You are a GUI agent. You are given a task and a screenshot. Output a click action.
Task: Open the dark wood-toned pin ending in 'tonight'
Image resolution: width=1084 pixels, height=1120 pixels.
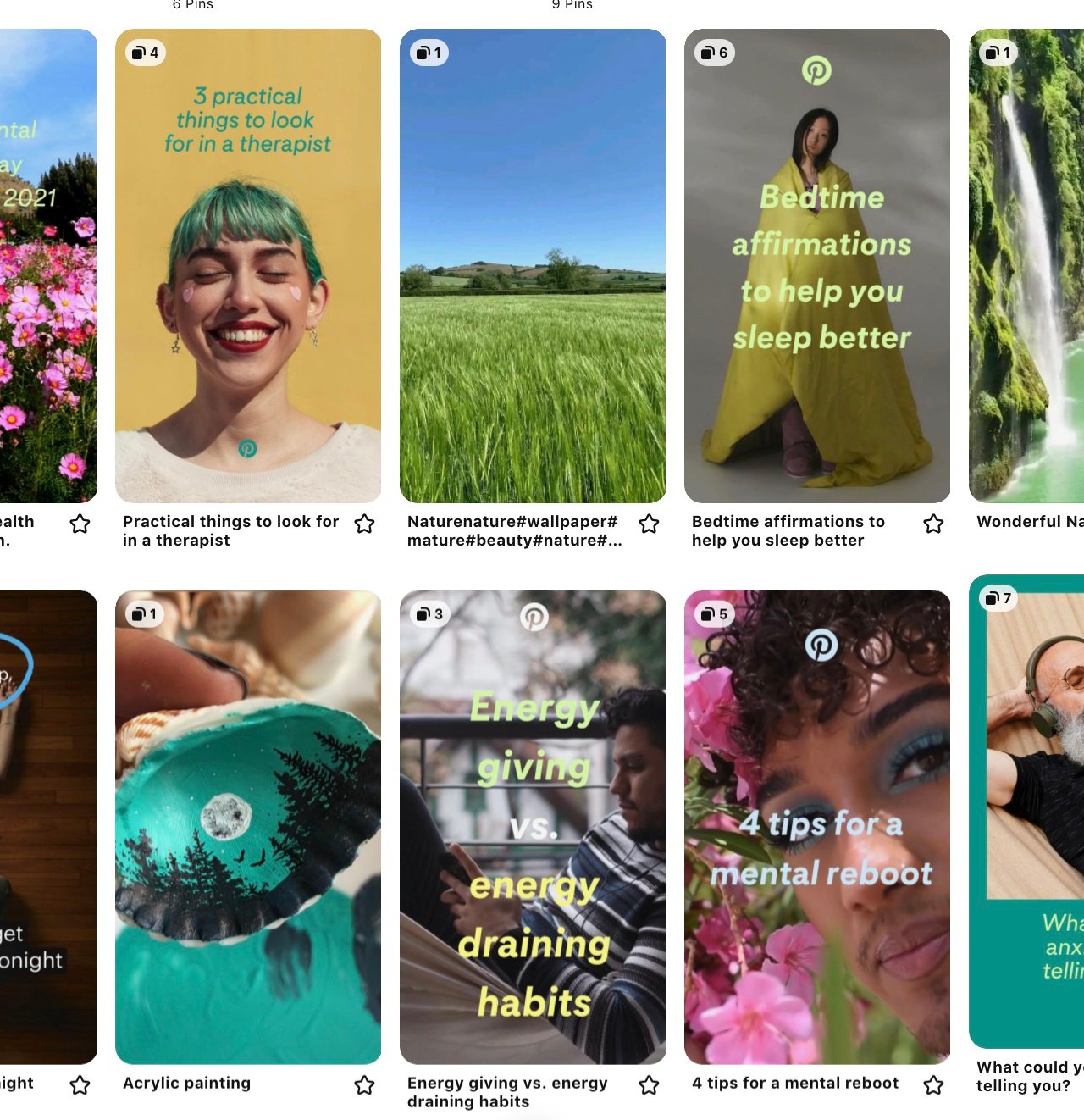47,826
